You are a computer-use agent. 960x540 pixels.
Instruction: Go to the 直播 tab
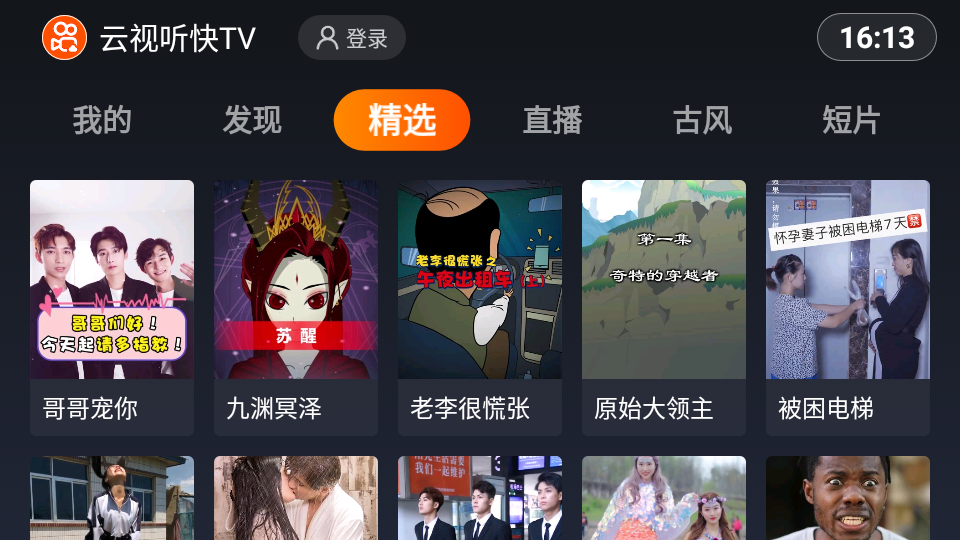[552, 120]
